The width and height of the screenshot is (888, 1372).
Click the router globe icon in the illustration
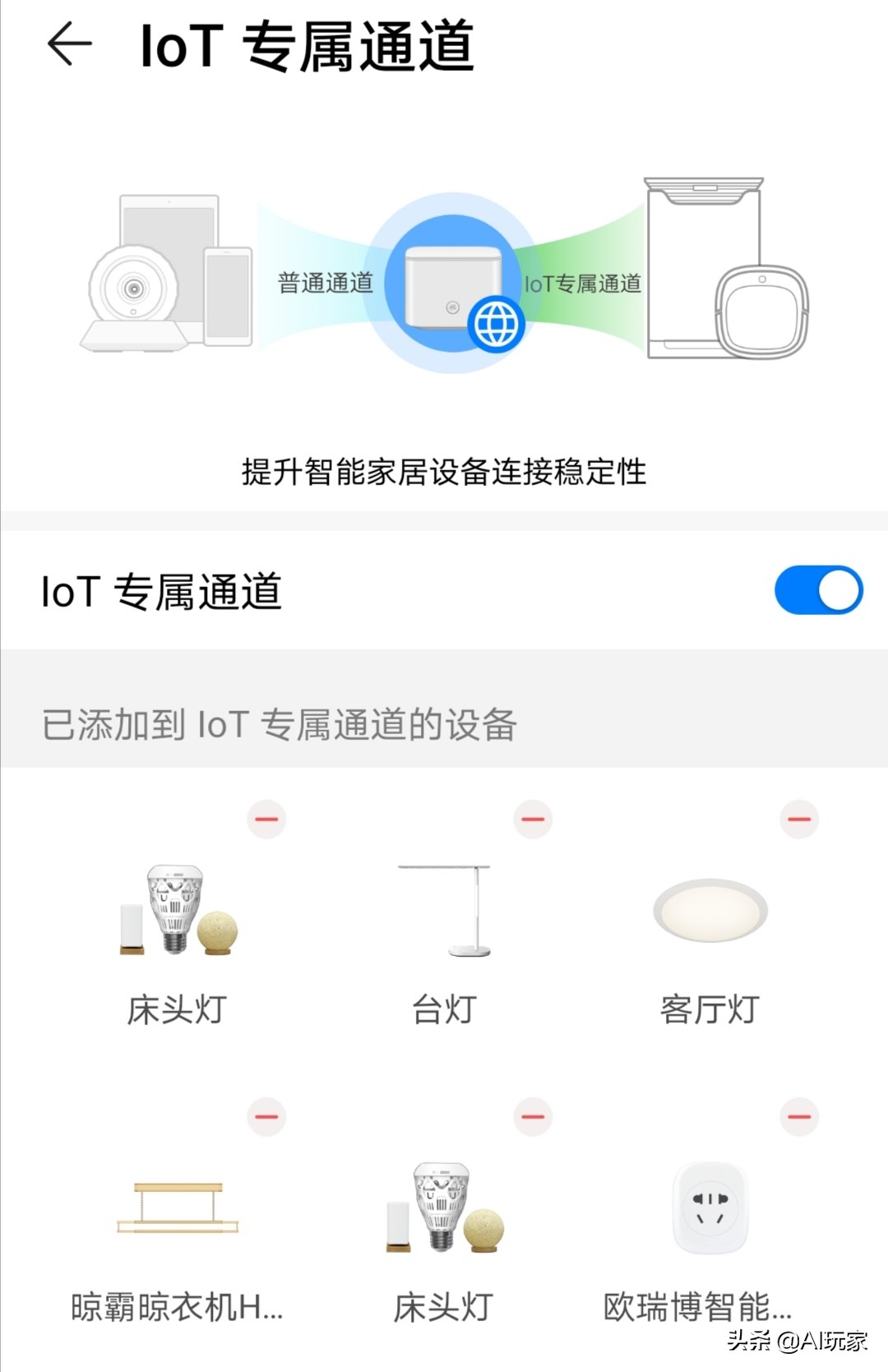497,323
